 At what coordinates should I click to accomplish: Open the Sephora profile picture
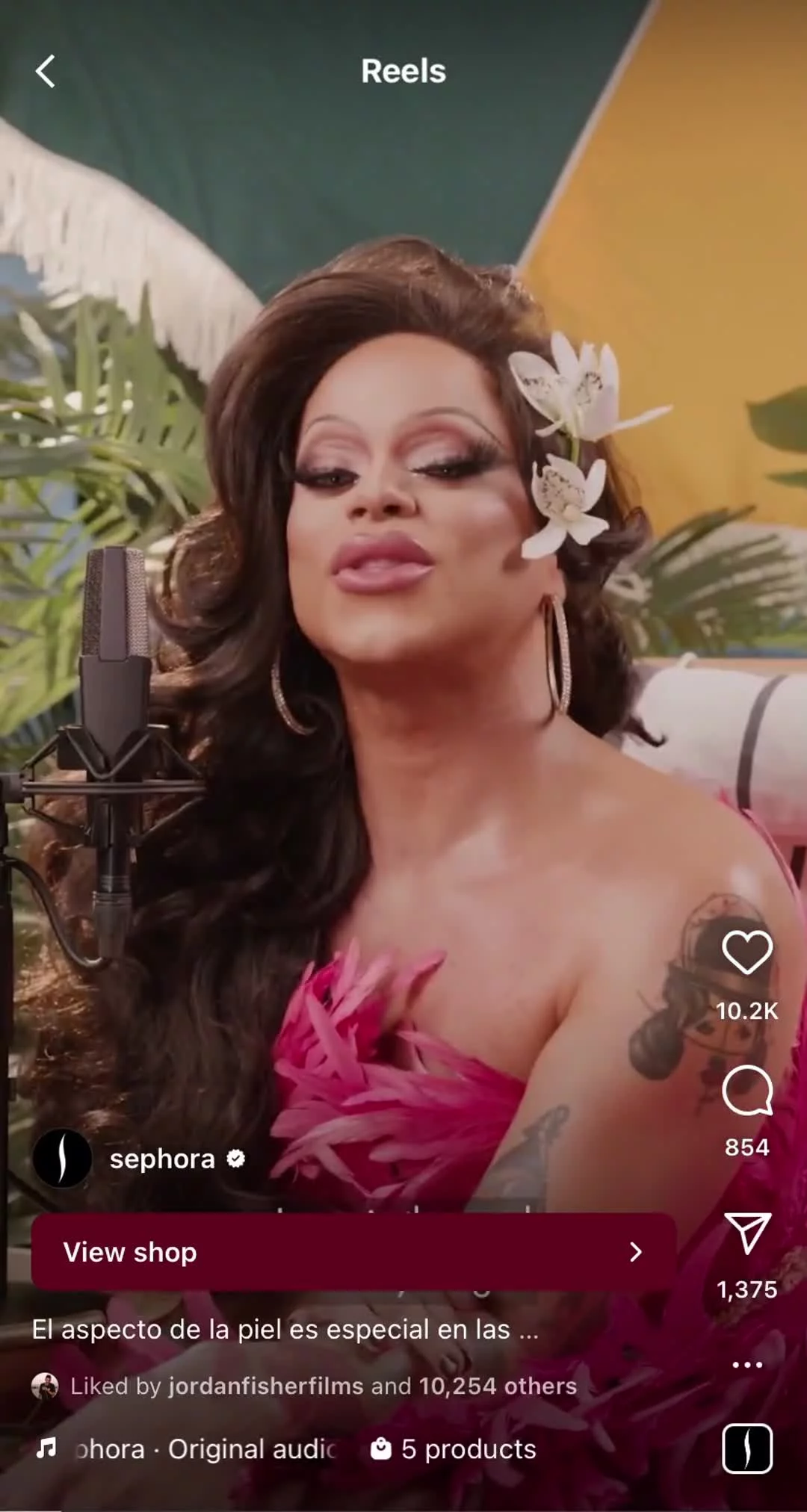pyautogui.click(x=62, y=1159)
